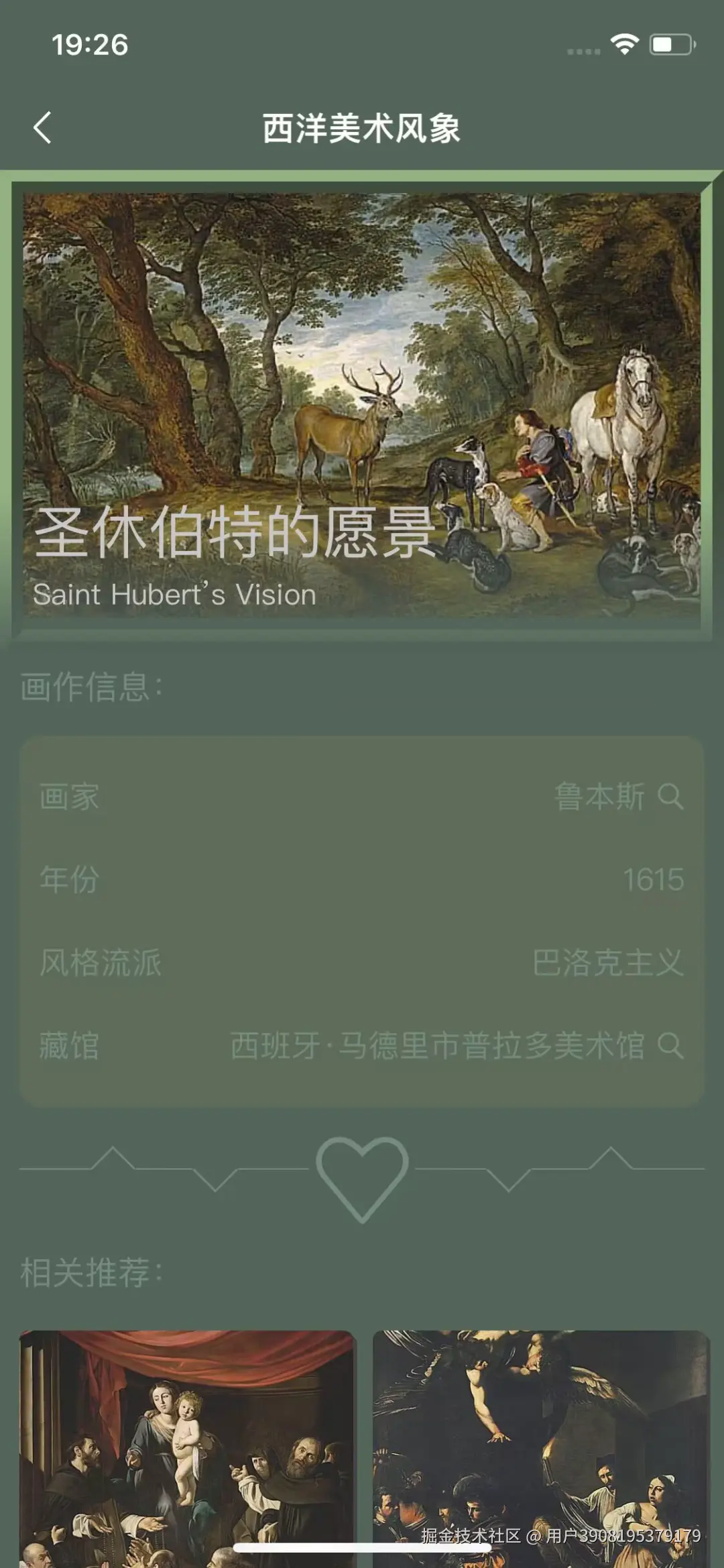Unfavorite Saint Hubert's Vision via heart icon
724x1568 pixels.
pyautogui.click(x=362, y=1177)
